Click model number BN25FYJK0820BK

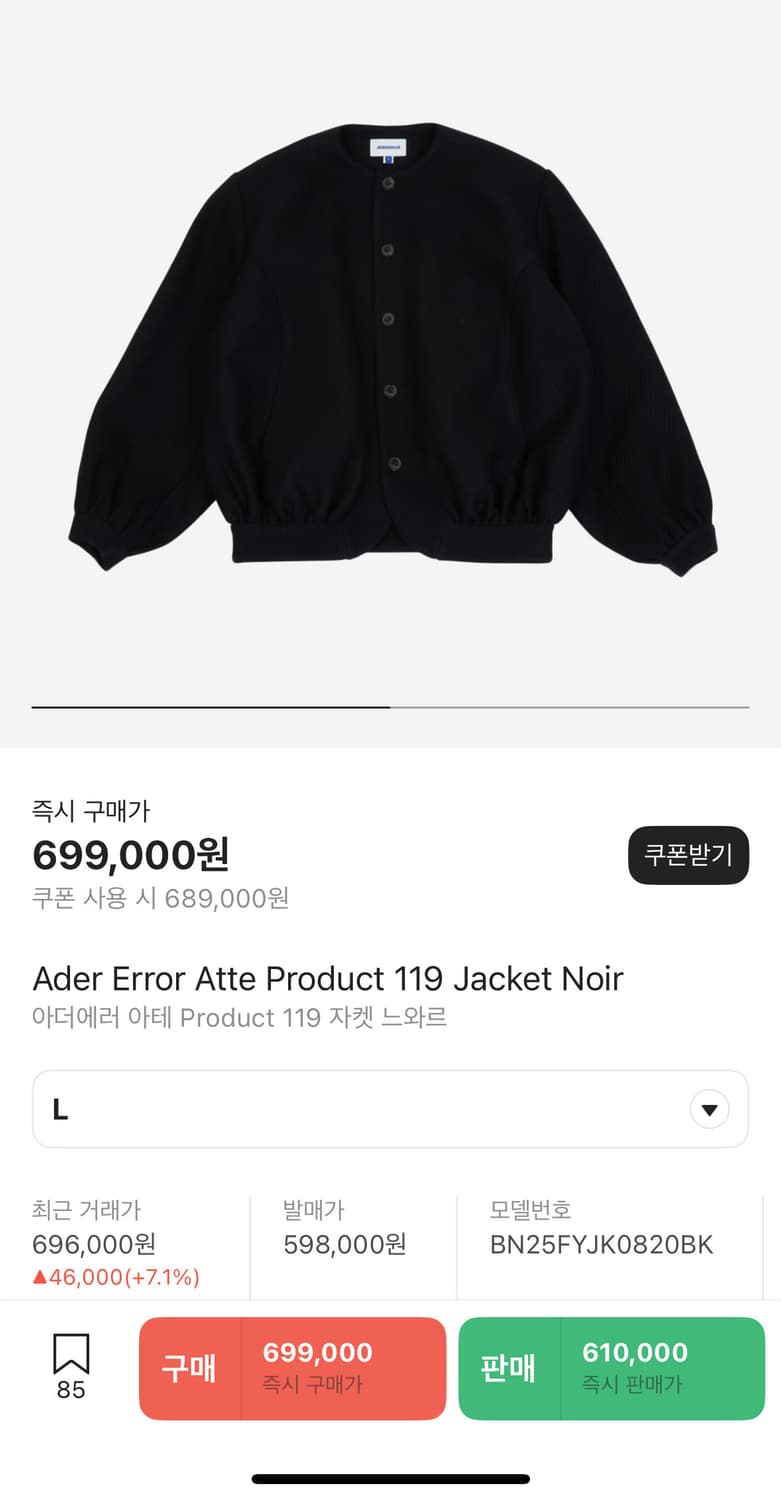coord(601,1245)
